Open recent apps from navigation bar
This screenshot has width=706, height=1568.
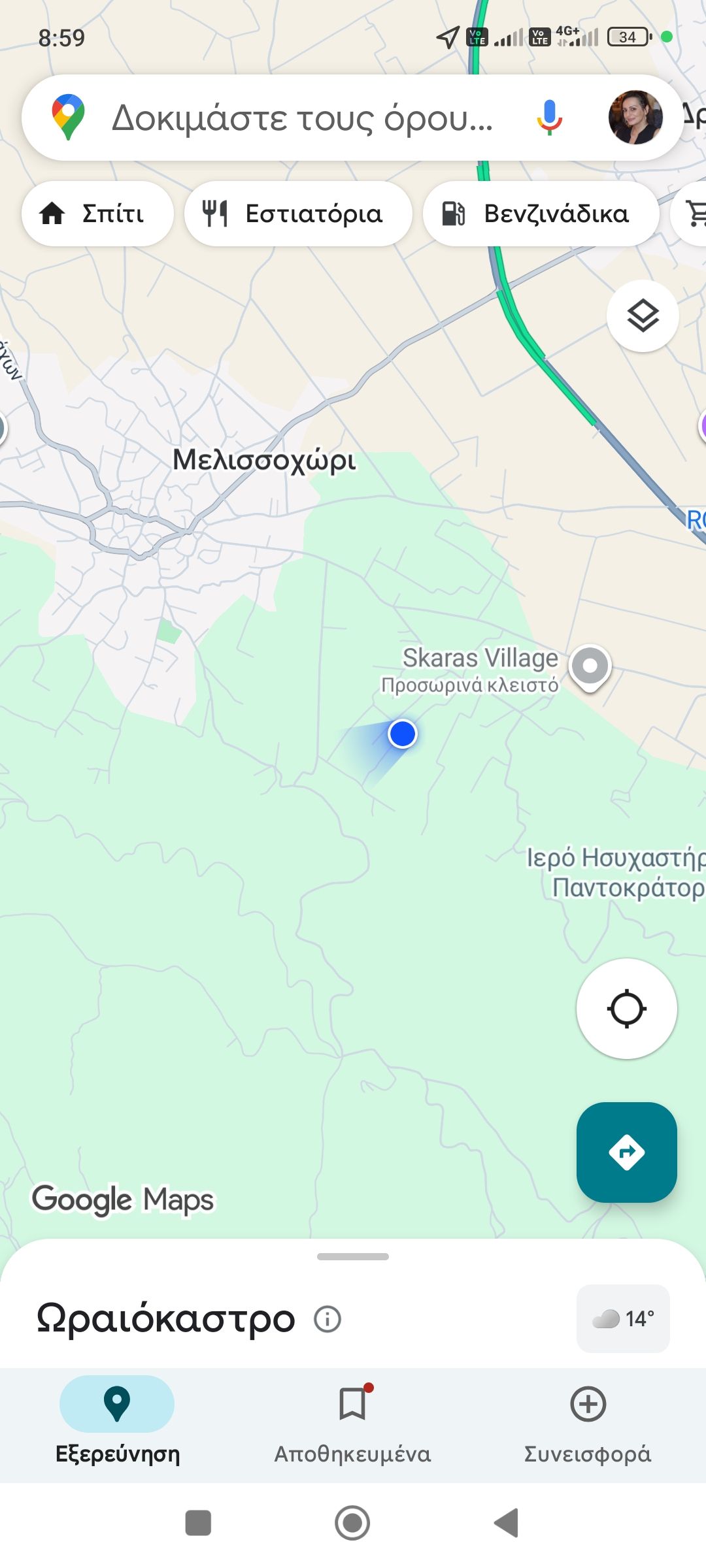click(198, 1523)
